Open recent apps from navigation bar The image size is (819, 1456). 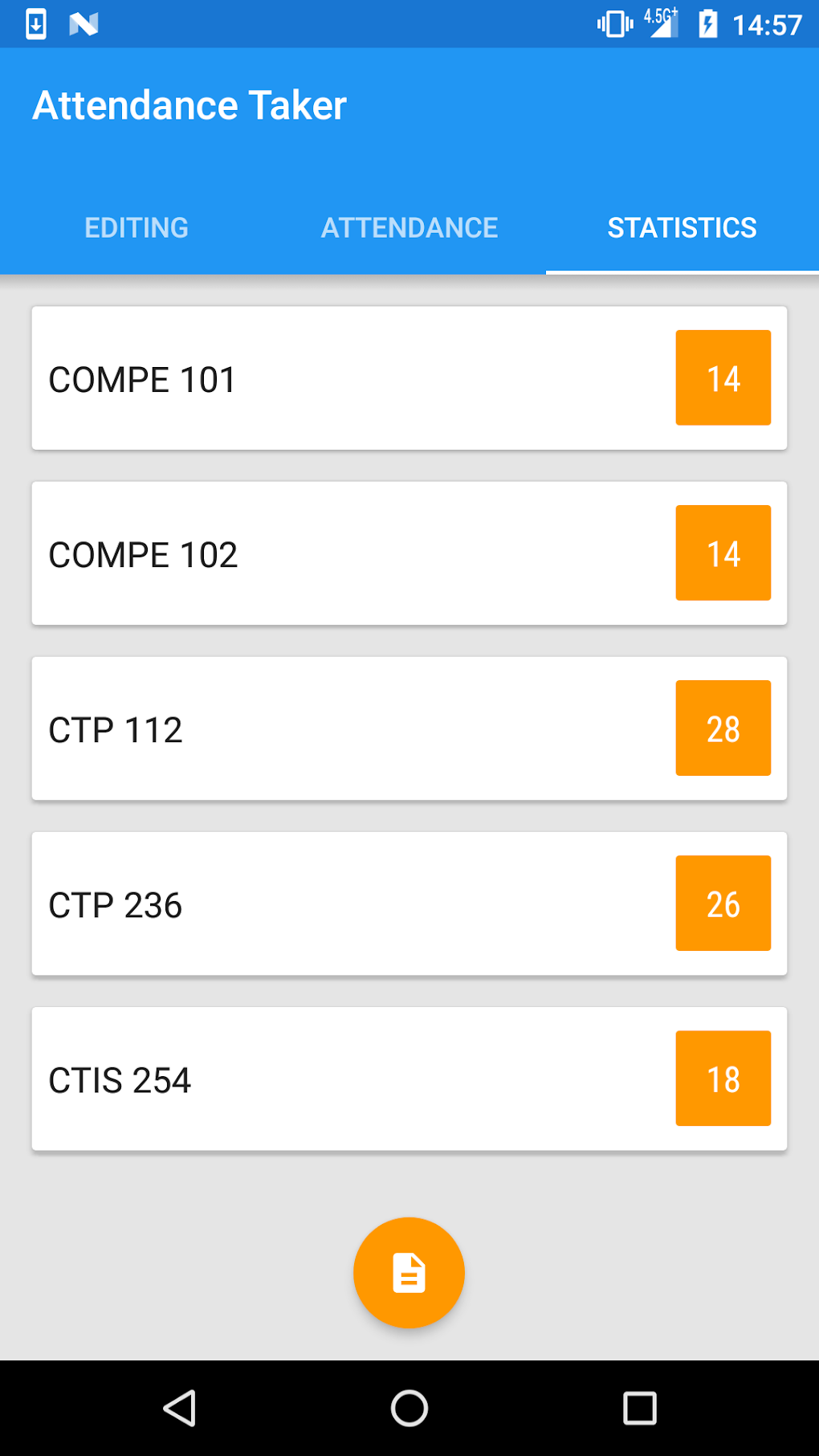coord(640,1408)
